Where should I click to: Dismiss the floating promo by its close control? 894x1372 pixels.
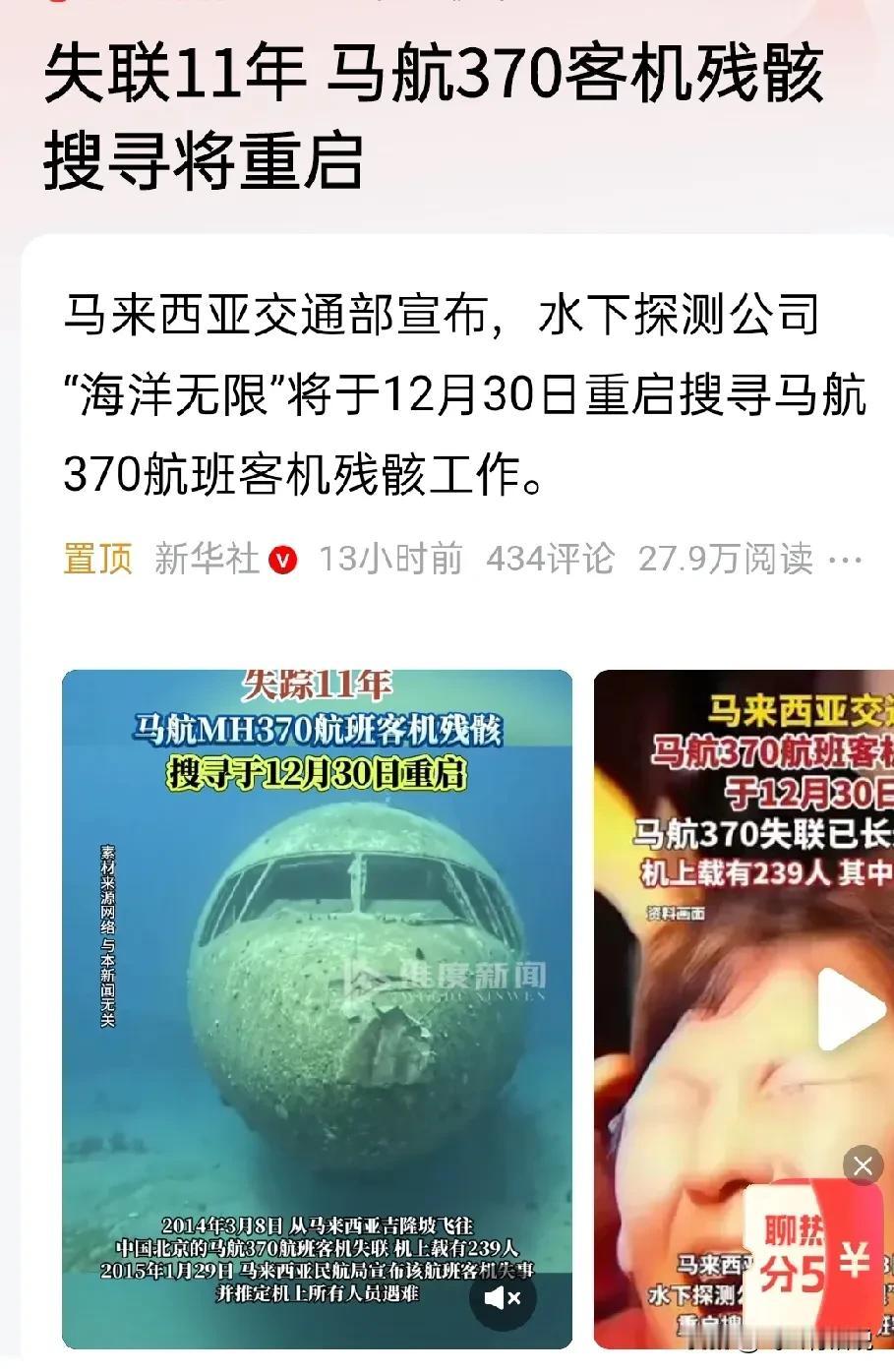tap(863, 1165)
